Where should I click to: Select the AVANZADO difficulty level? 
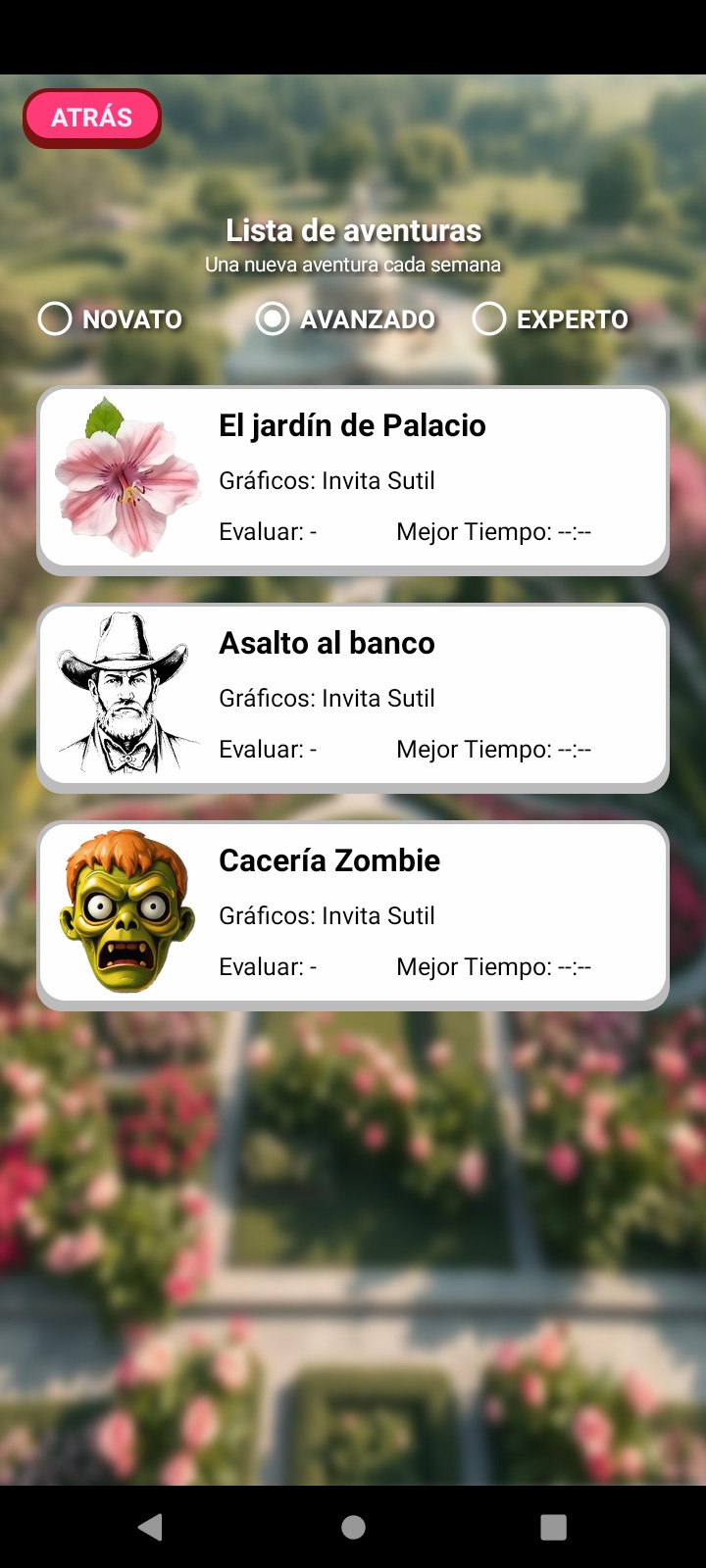tap(346, 318)
